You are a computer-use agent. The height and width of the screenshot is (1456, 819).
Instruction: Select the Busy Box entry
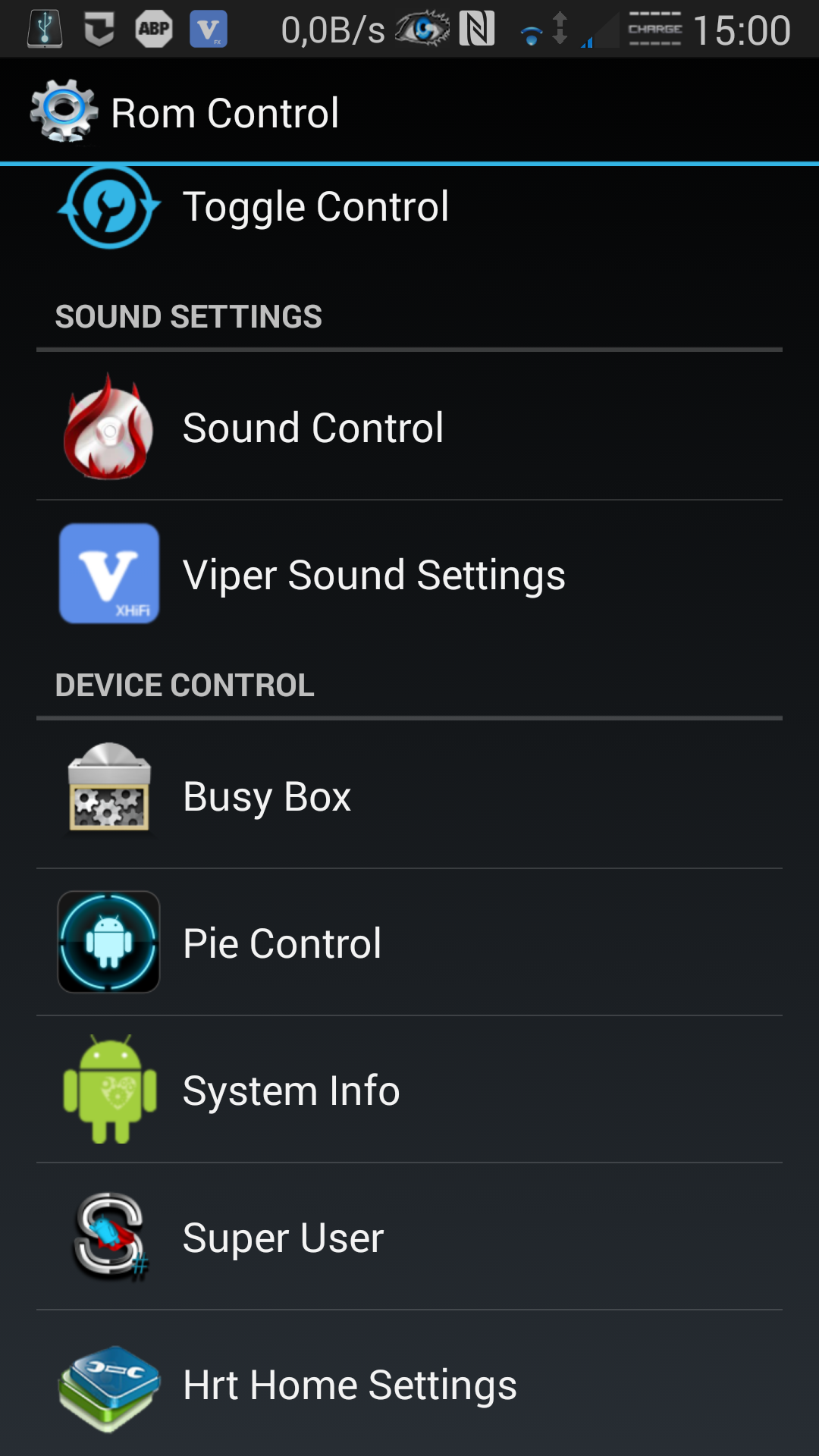pyautogui.click(x=409, y=795)
